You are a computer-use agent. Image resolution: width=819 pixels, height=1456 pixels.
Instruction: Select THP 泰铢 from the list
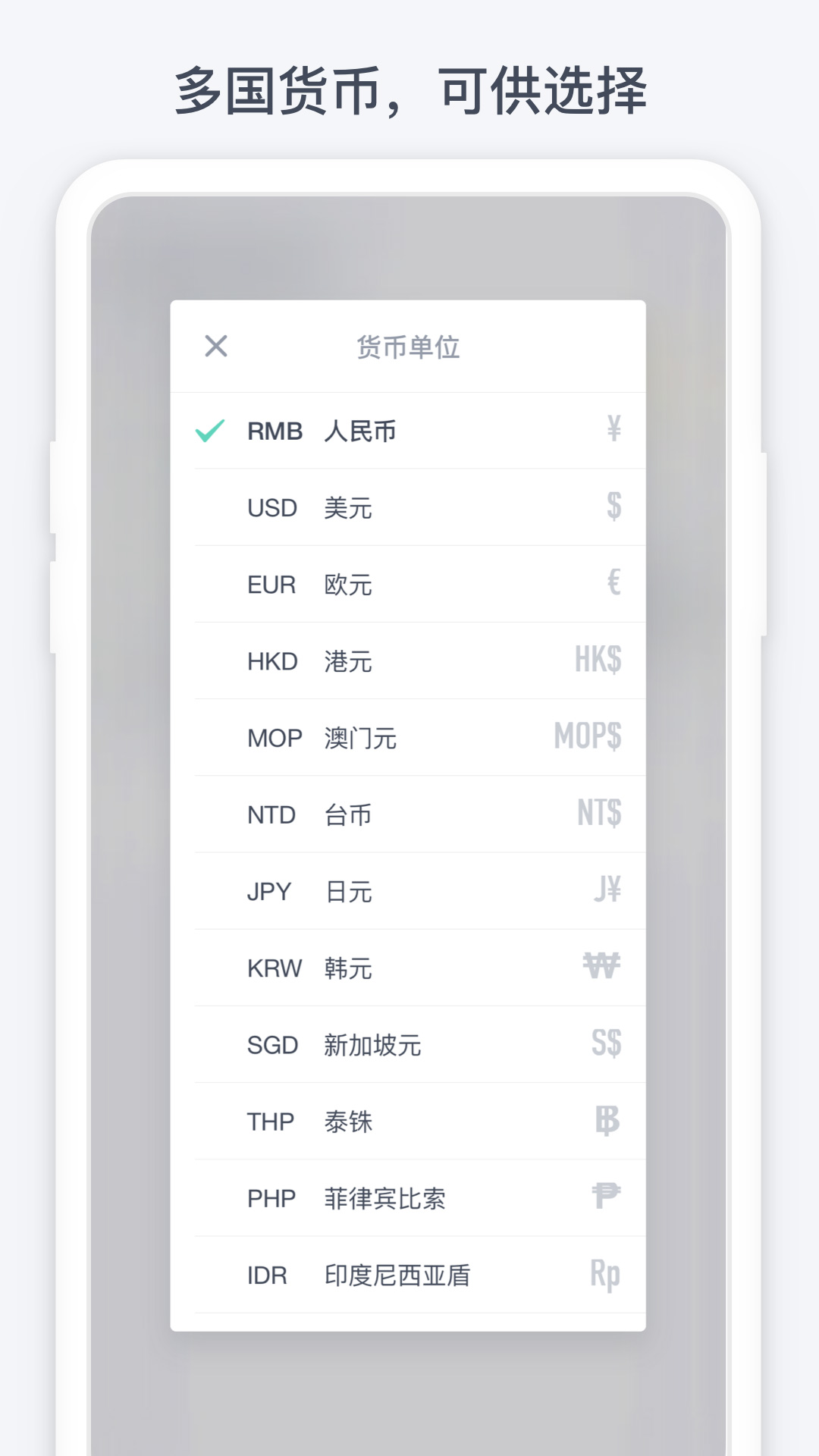tap(379, 1121)
